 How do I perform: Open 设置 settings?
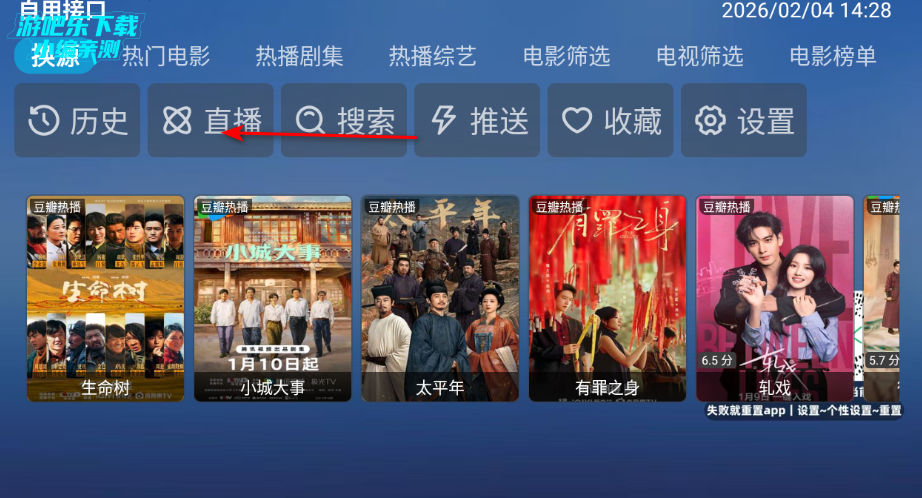point(744,121)
